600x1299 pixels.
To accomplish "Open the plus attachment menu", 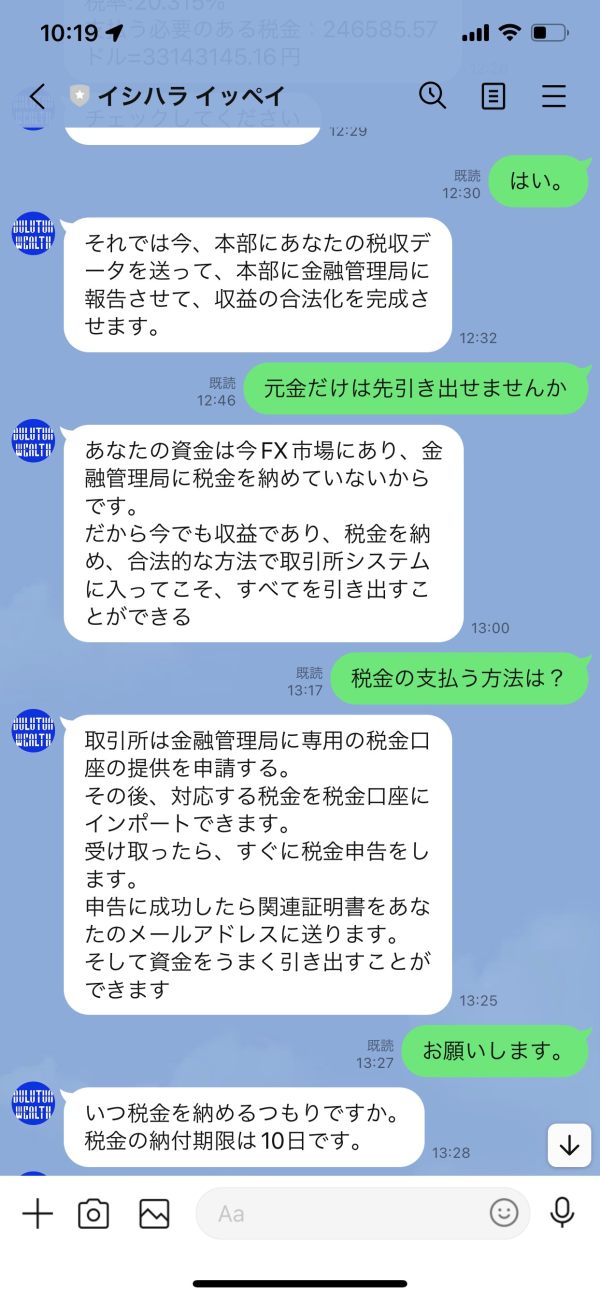I will click(37, 1214).
